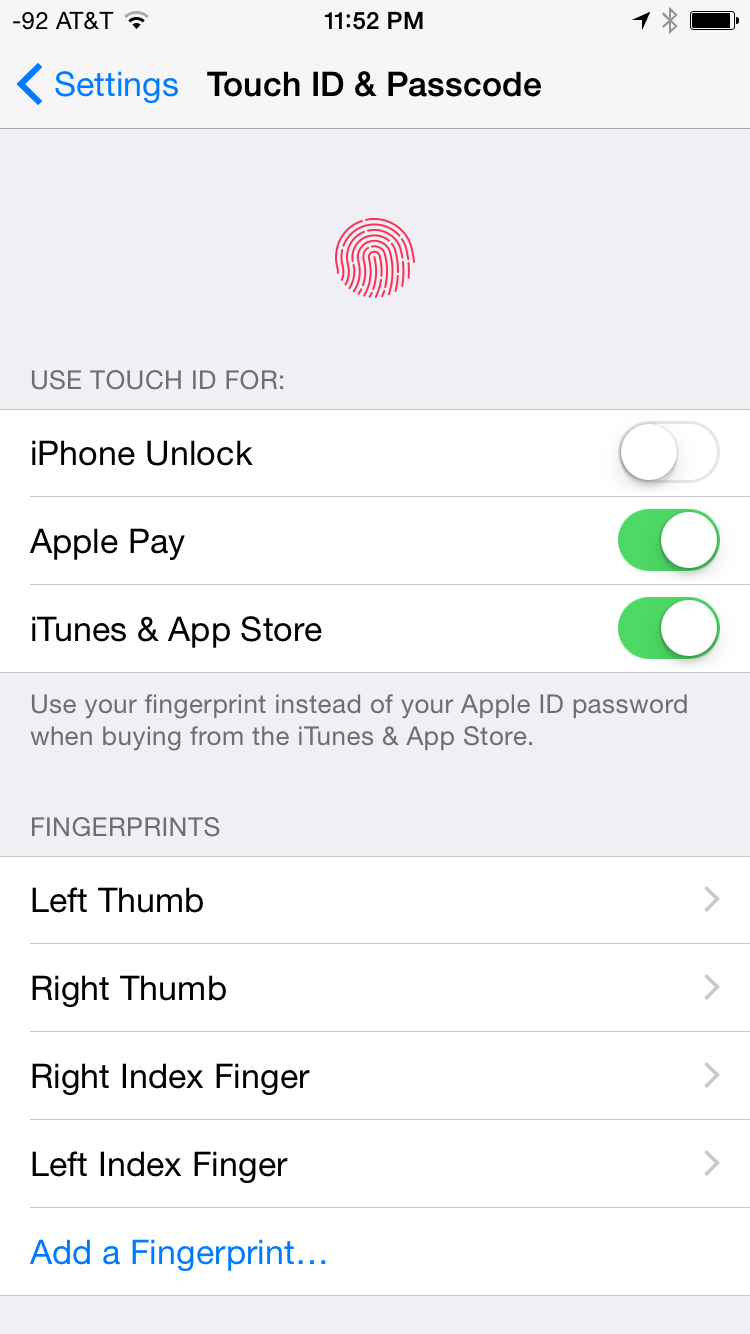The height and width of the screenshot is (1334, 750).
Task: Enable Touch ID for iPhone Unlock
Action: click(669, 453)
